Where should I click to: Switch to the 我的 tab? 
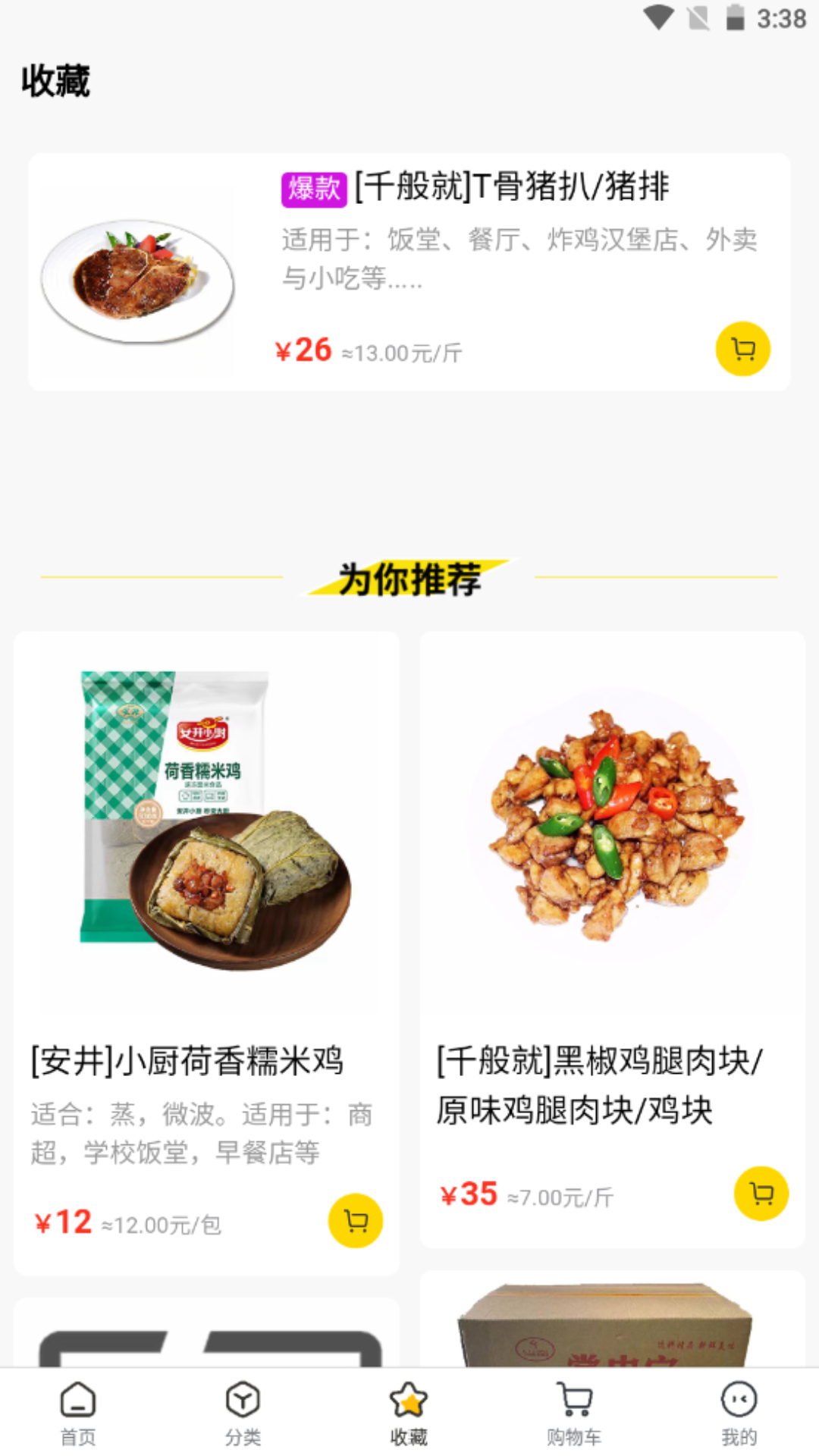(x=739, y=1413)
